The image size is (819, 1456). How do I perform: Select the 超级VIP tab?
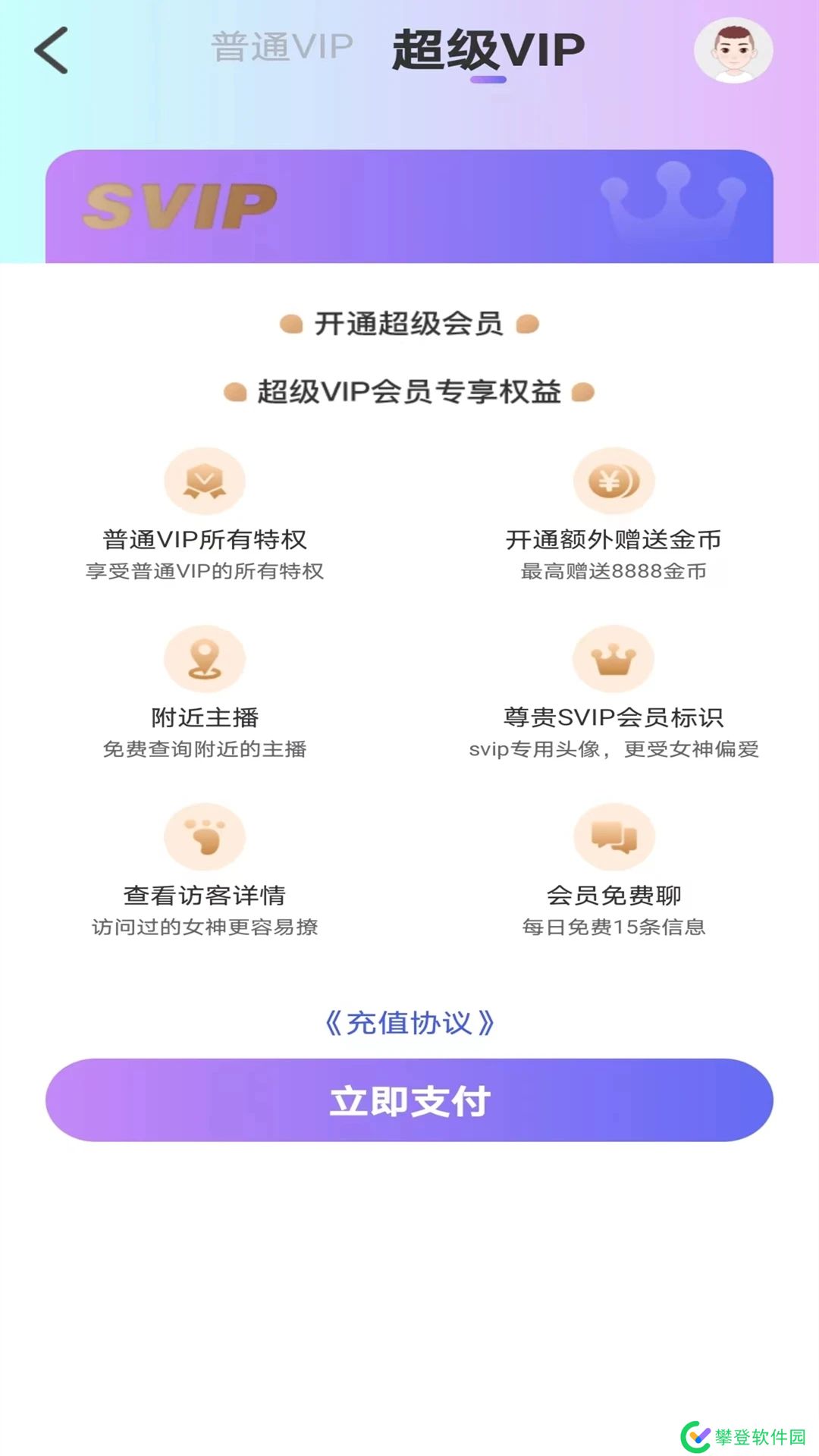[488, 50]
